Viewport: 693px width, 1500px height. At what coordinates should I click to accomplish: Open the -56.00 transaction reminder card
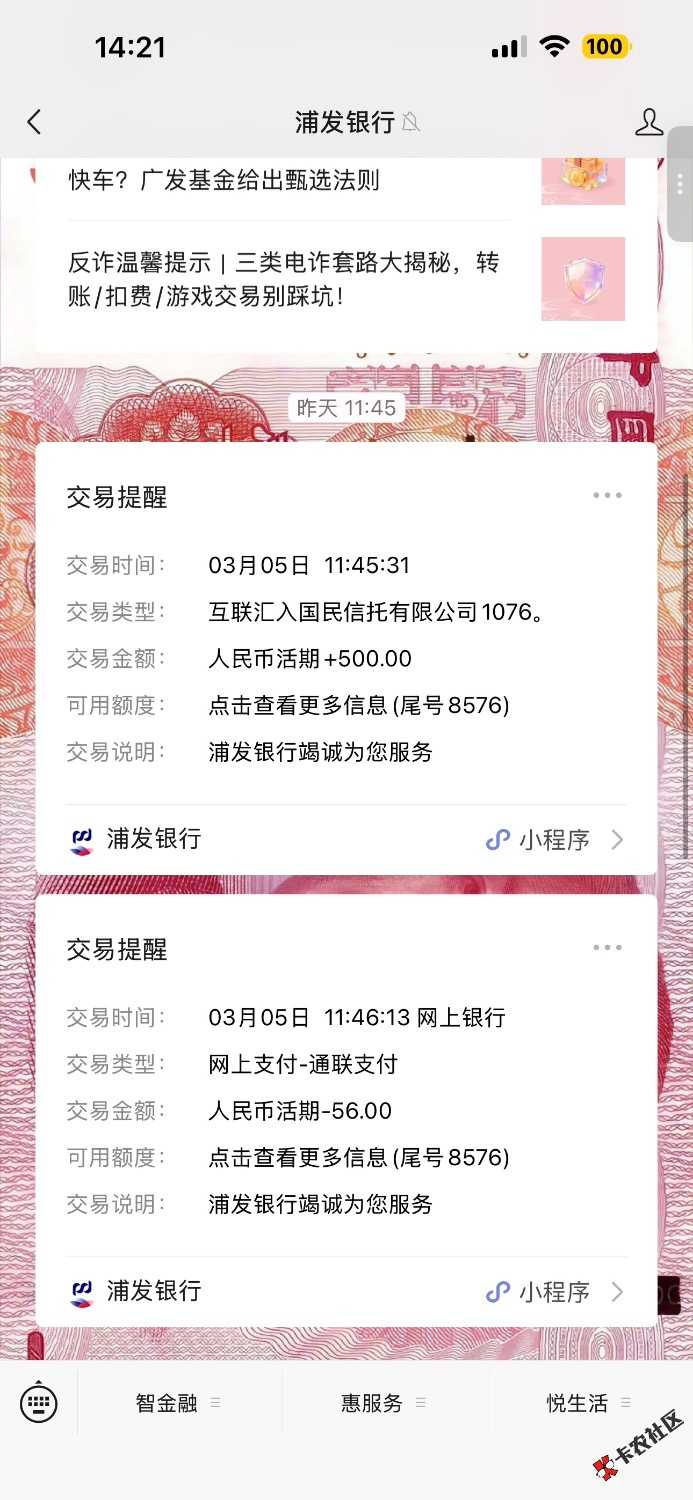tap(346, 1110)
